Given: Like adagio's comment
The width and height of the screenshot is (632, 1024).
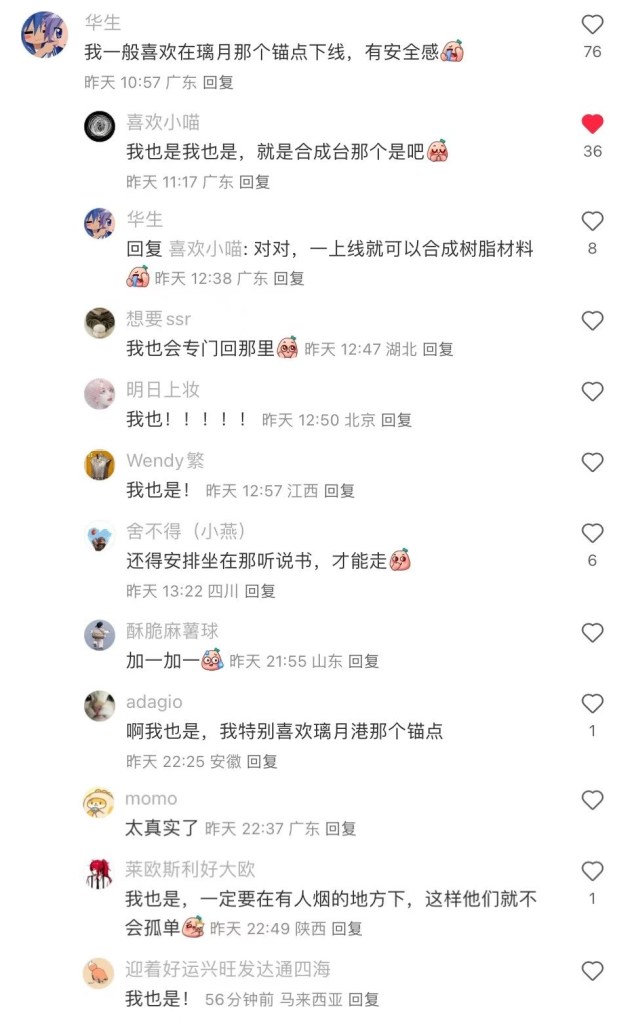Looking at the screenshot, I should 592,703.
